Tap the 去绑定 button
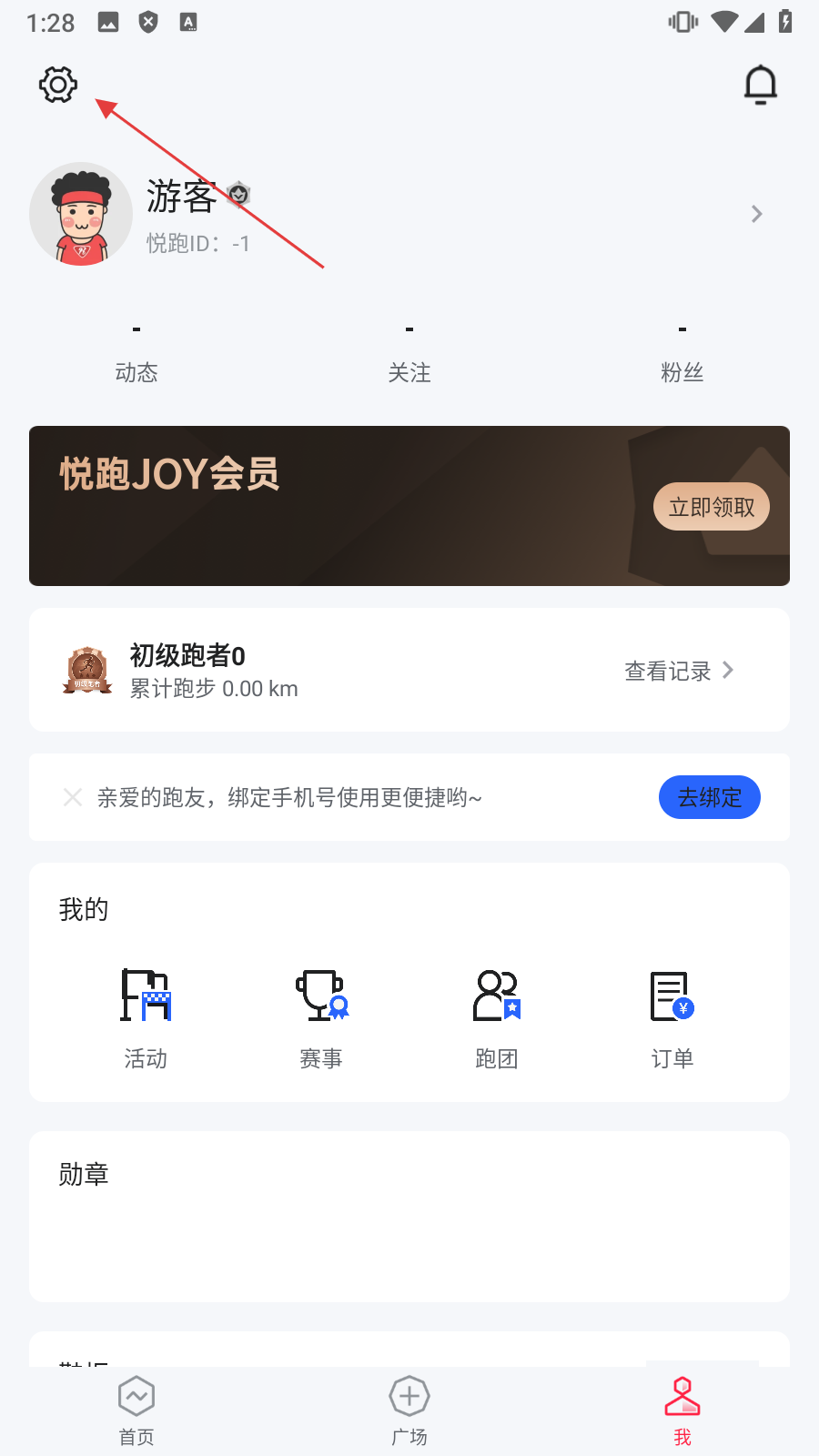Screen dimensions: 819x1456 point(709,797)
